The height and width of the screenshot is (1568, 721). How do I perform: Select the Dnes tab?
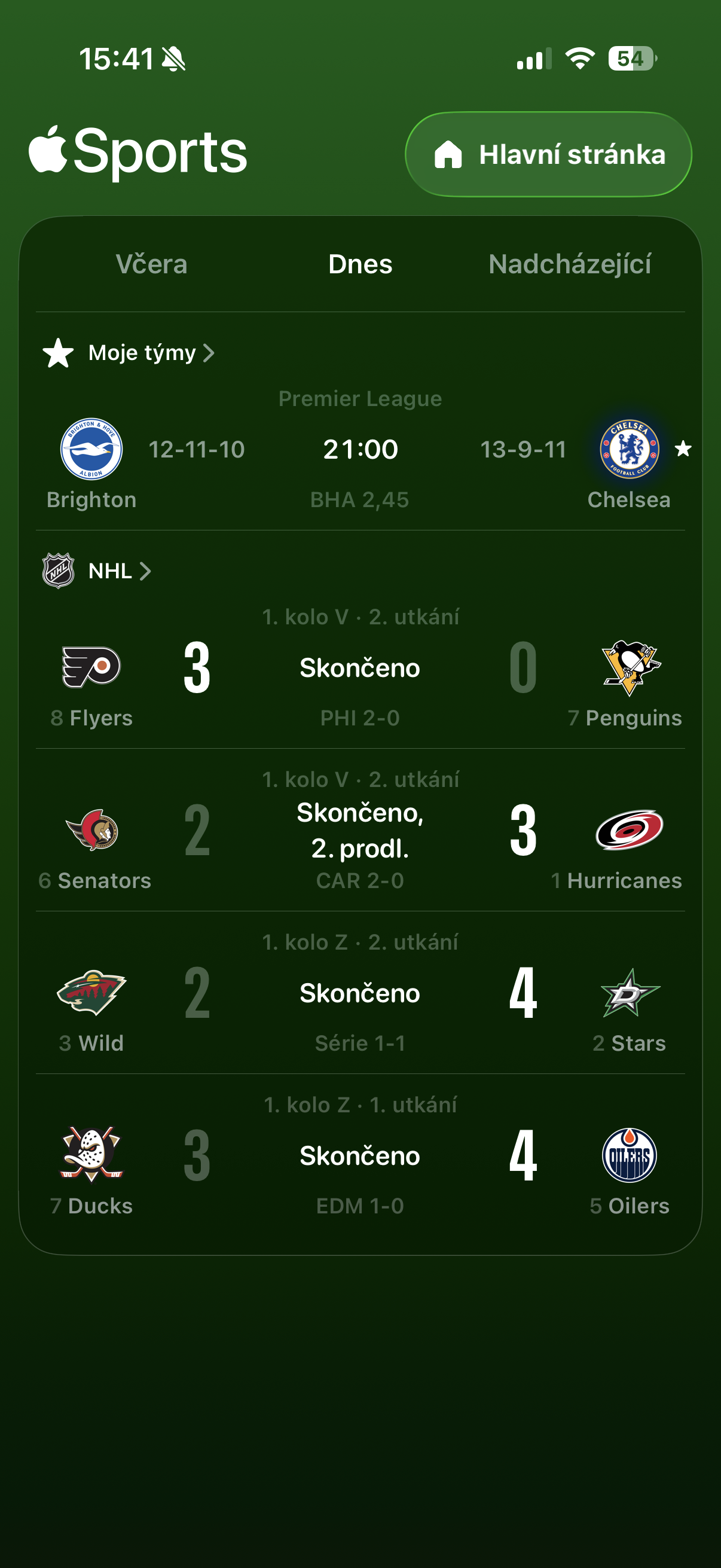pos(360,264)
